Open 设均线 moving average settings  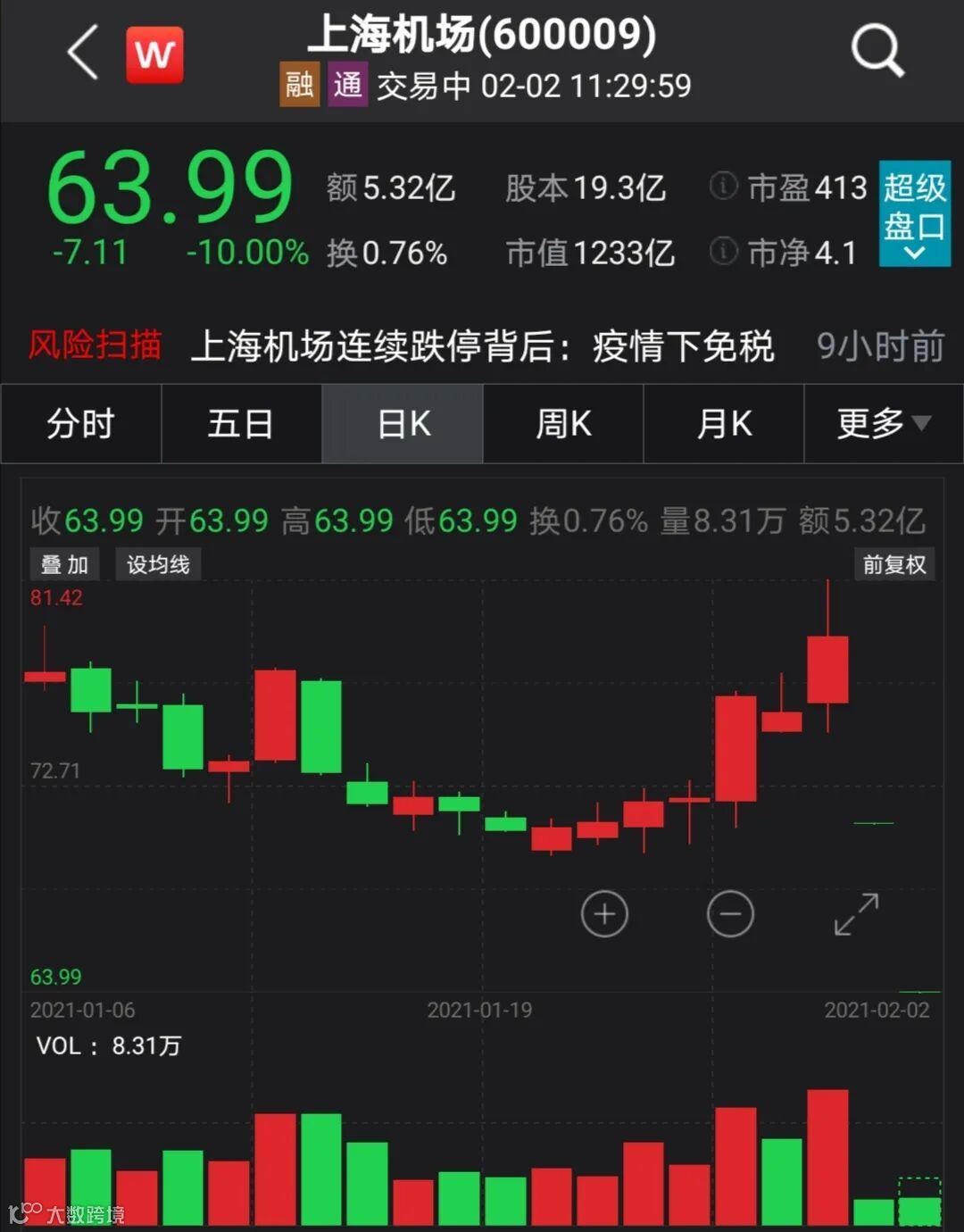pyautogui.click(x=158, y=564)
